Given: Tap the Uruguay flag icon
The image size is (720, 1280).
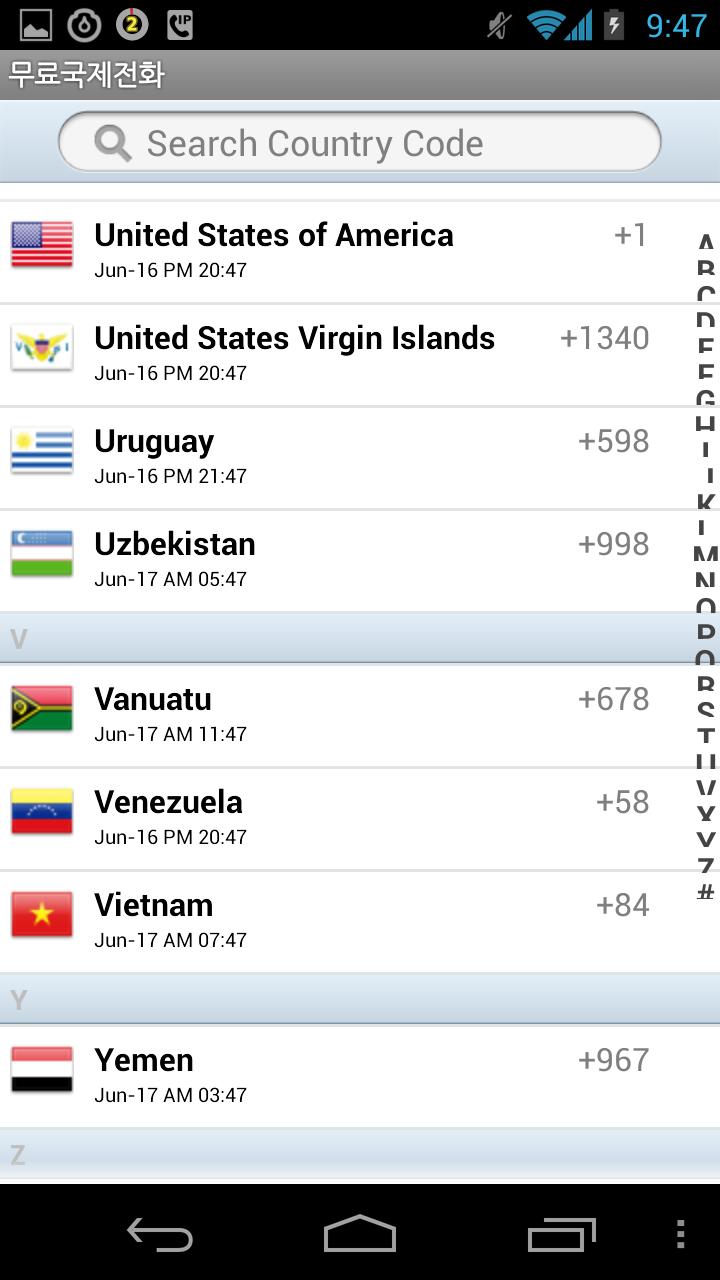Looking at the screenshot, I should tap(41, 450).
